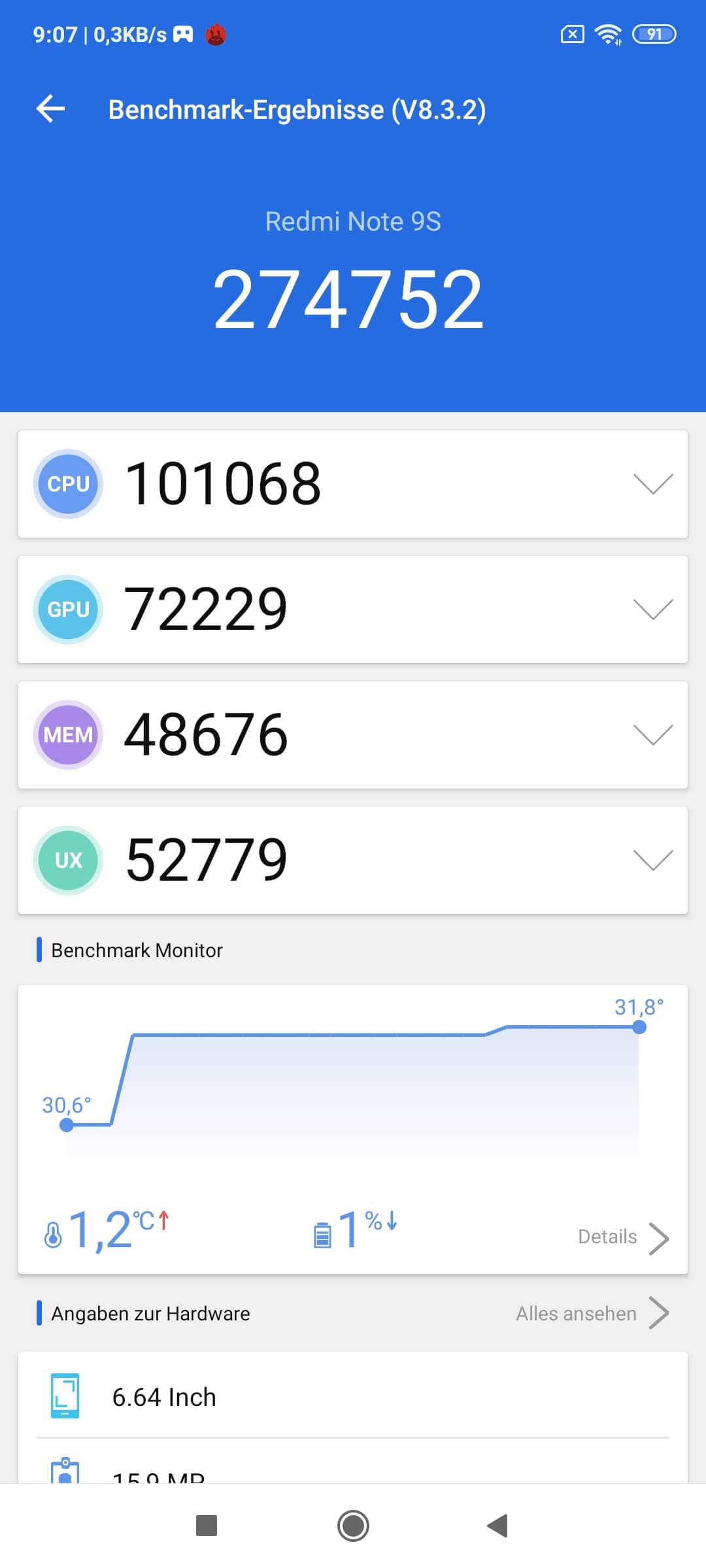Tap the system home button
Screen dimensions: 706x1568
(353, 1526)
